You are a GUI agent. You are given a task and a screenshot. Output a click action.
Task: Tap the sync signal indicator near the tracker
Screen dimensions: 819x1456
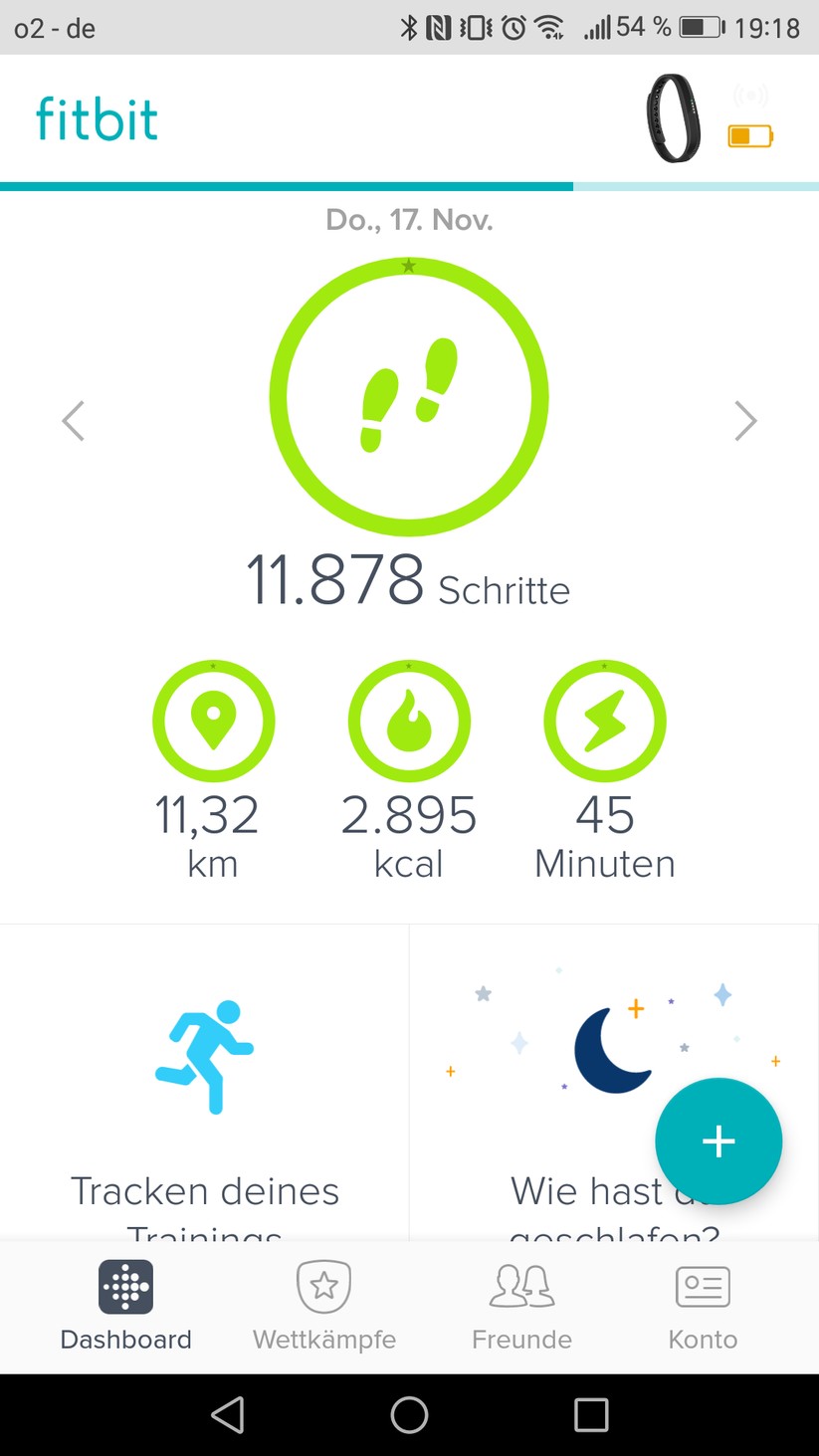753,95
